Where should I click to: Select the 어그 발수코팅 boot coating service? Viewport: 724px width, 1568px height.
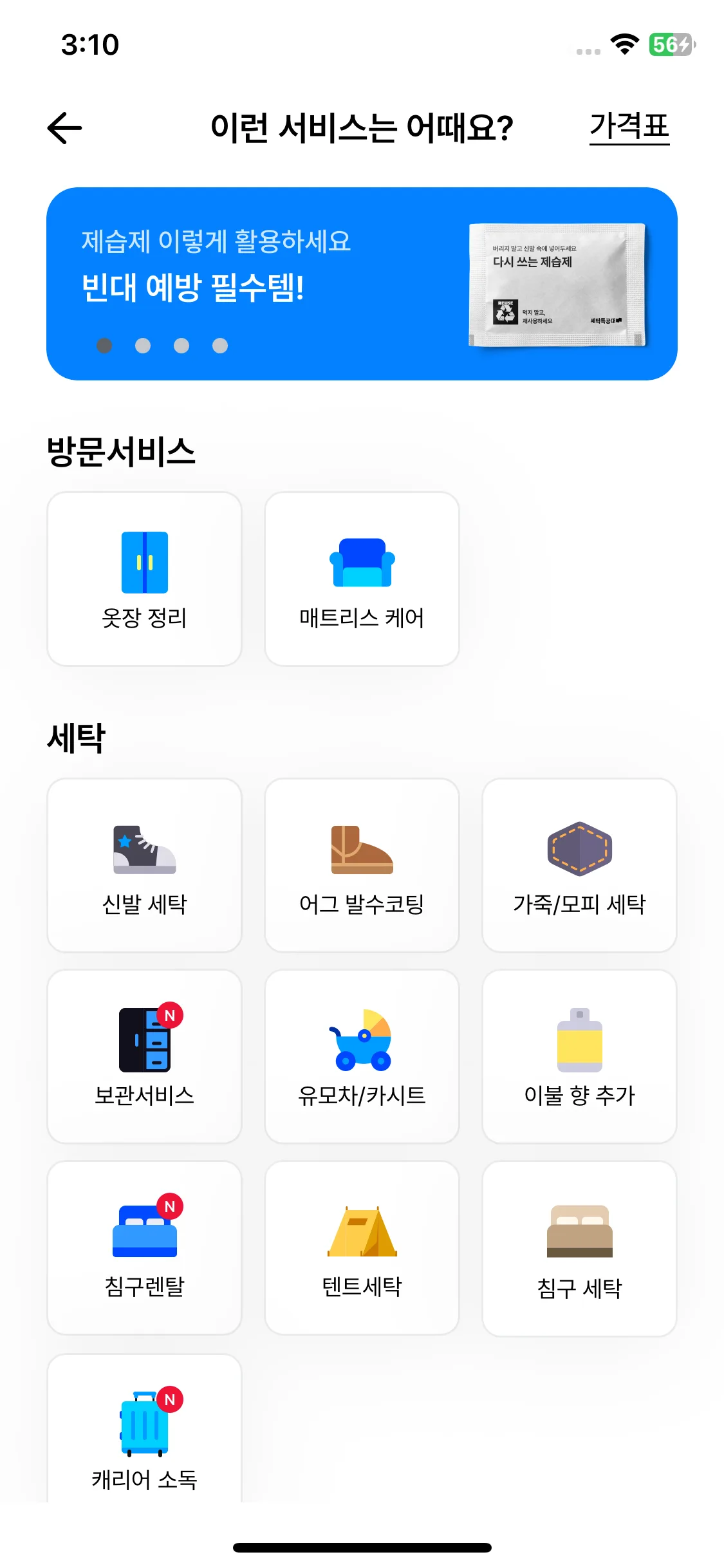(362, 864)
